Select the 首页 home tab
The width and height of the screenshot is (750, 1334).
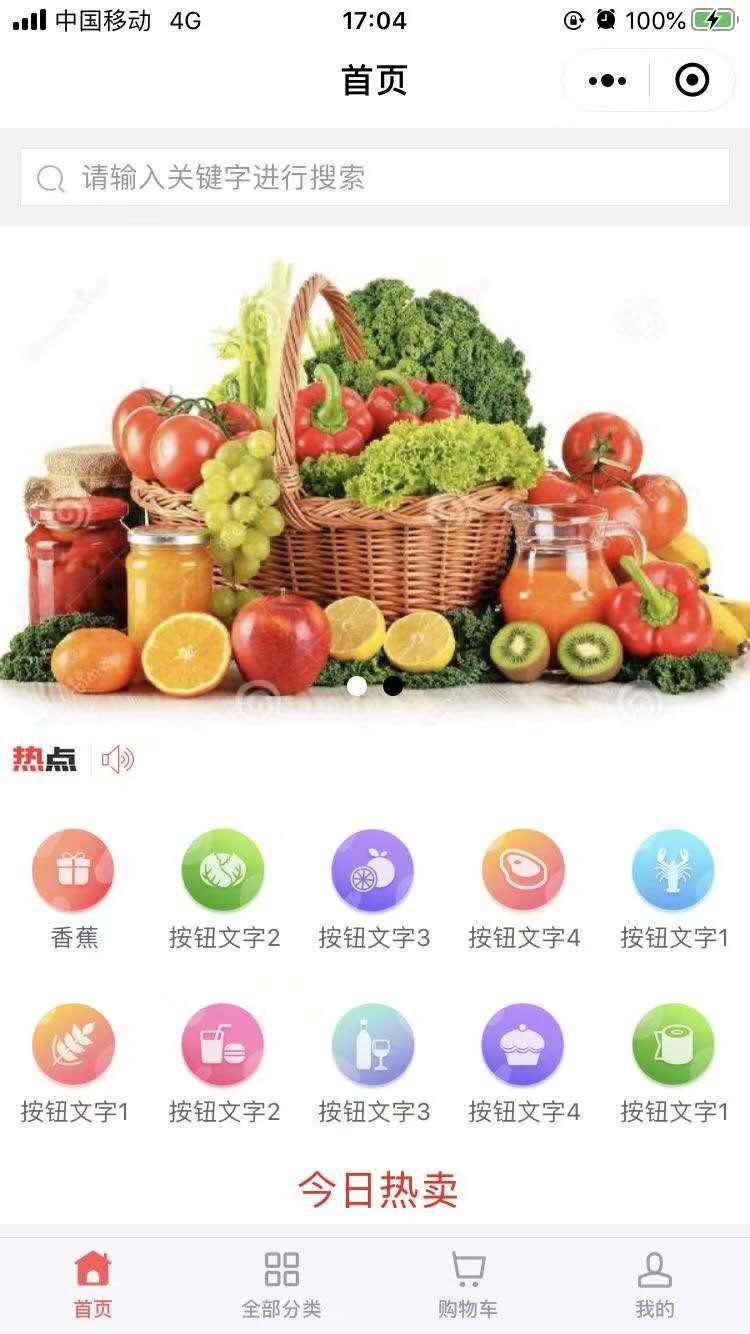coord(93,1285)
